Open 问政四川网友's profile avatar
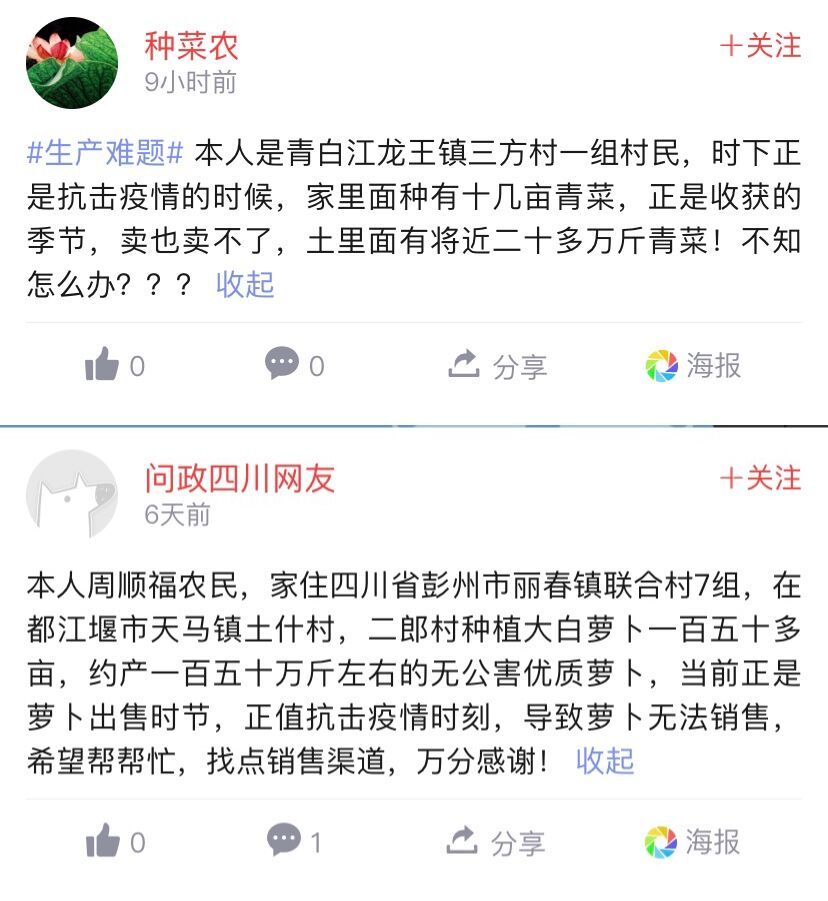The height and width of the screenshot is (901, 828). point(72,495)
